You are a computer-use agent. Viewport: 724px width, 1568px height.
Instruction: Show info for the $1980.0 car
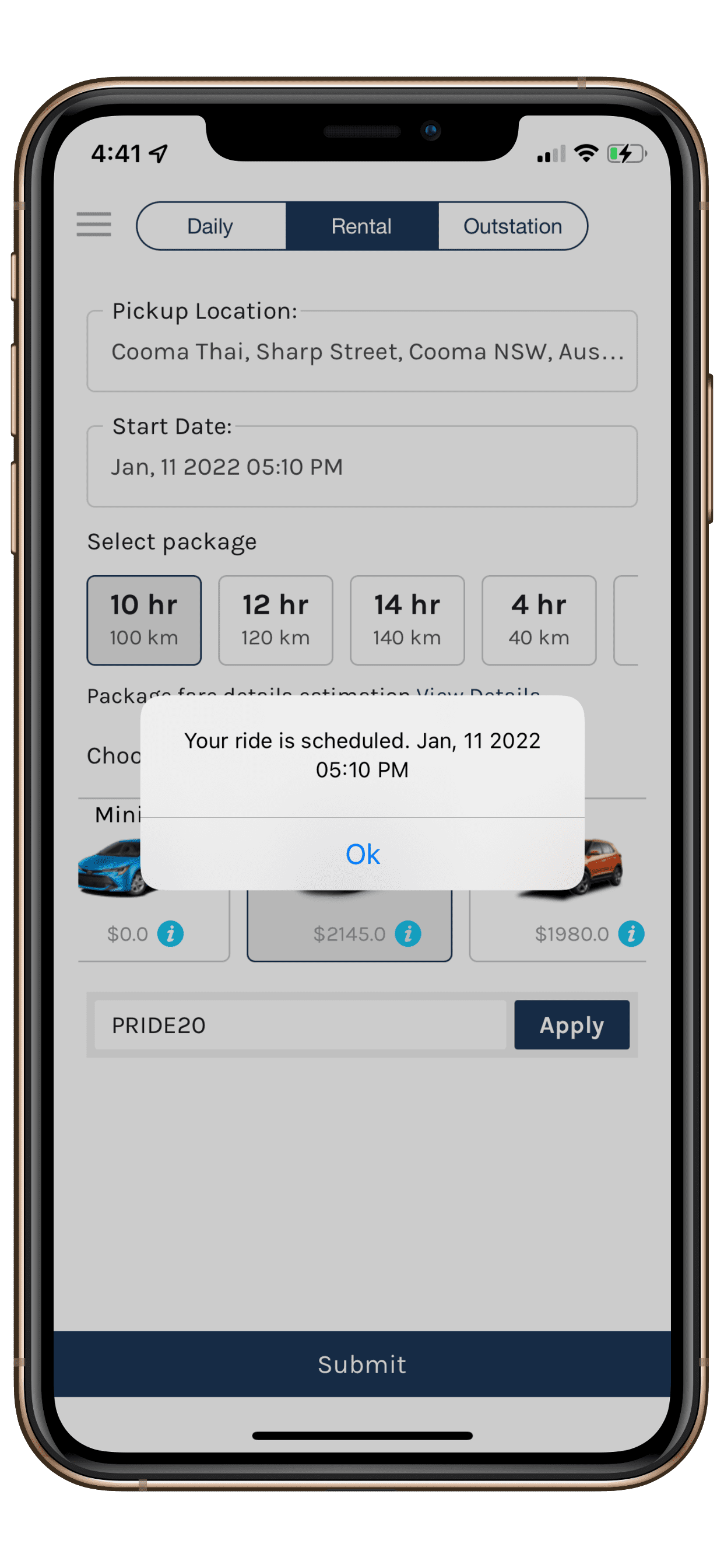631,933
